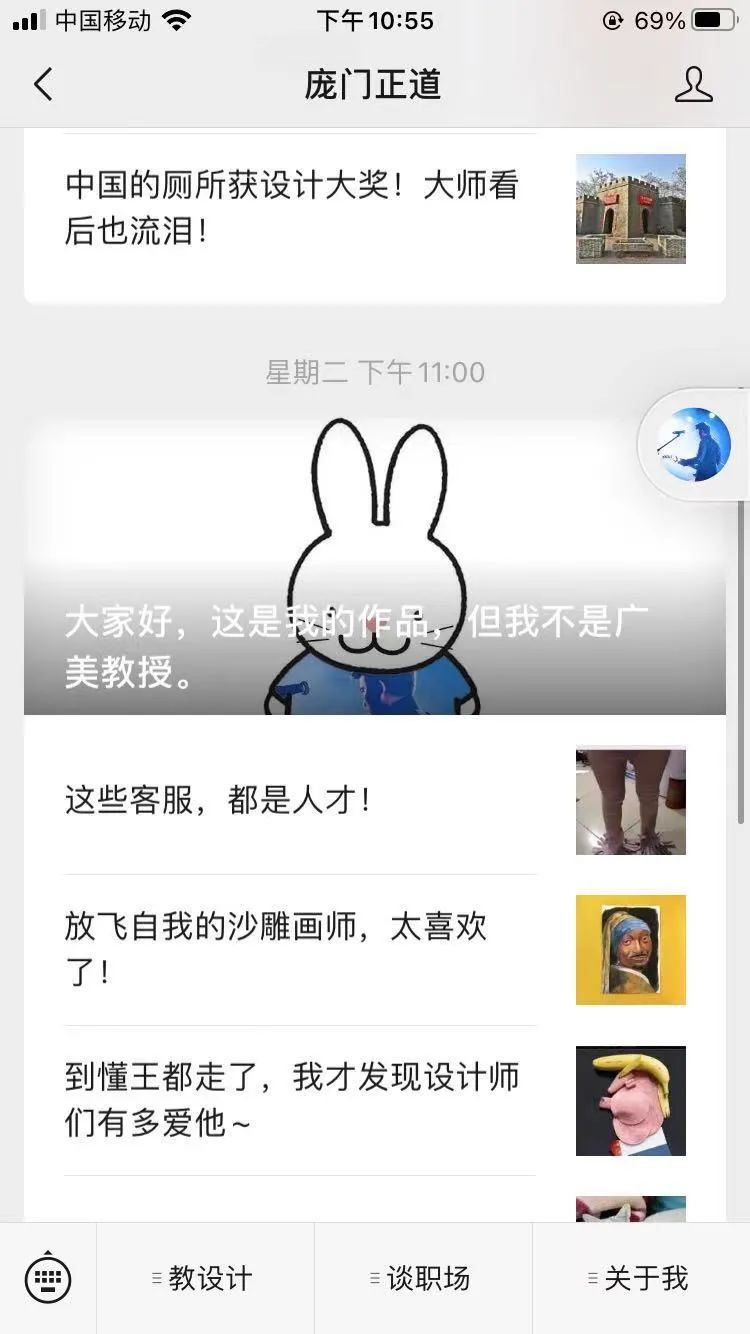Tap the keyboard switch icon at bottom left

(x=48, y=1277)
